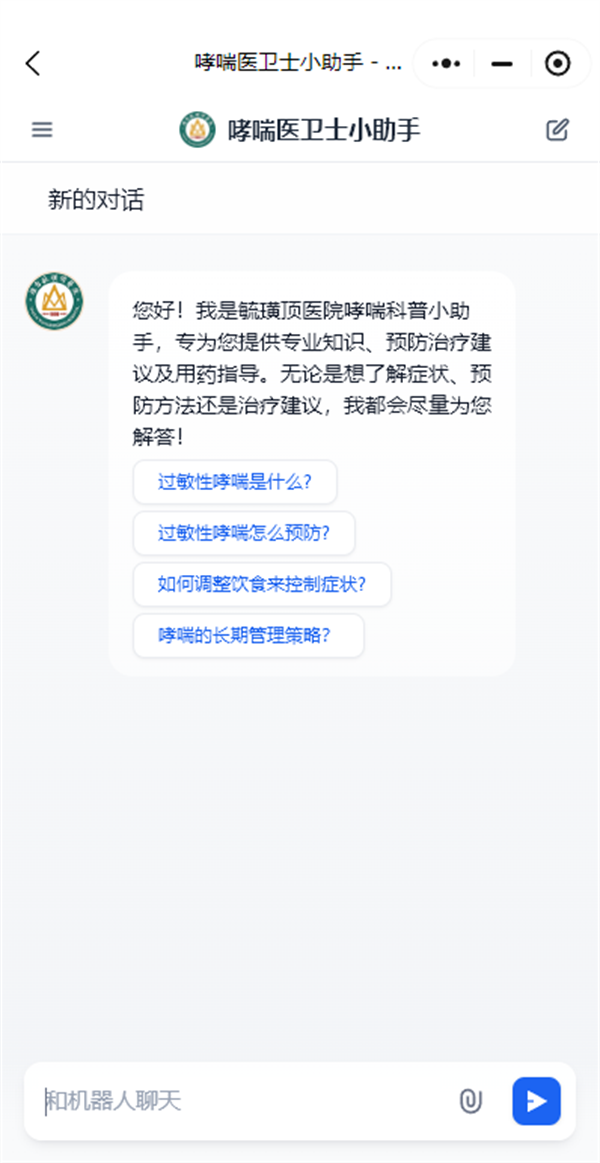Screen dimensions: 600x1163
Task: Choose "哮喘的长期管理策略?" suggestion
Action: [x=248, y=636]
